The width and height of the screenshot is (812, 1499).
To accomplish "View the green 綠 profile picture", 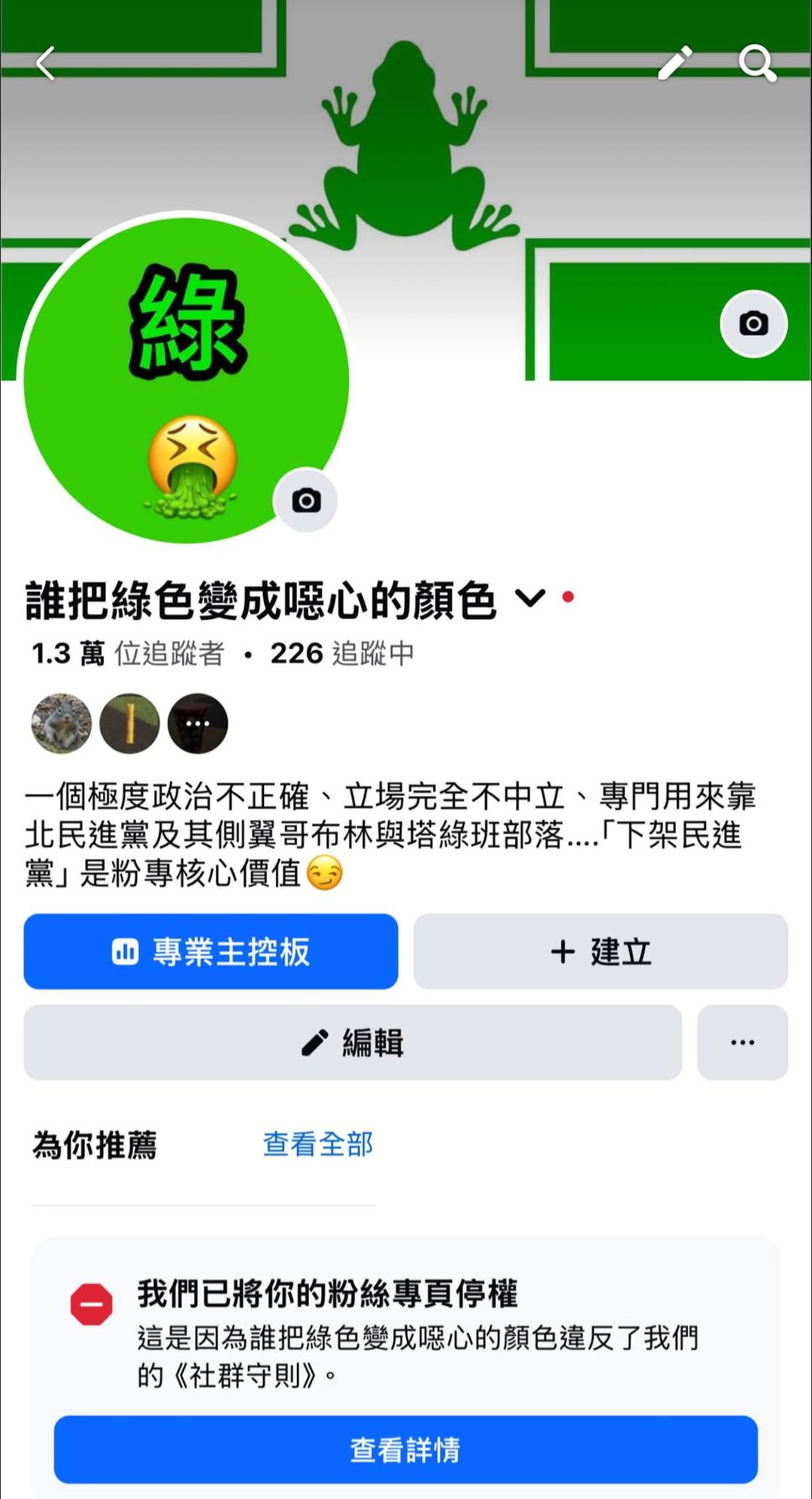I will coord(186,381).
